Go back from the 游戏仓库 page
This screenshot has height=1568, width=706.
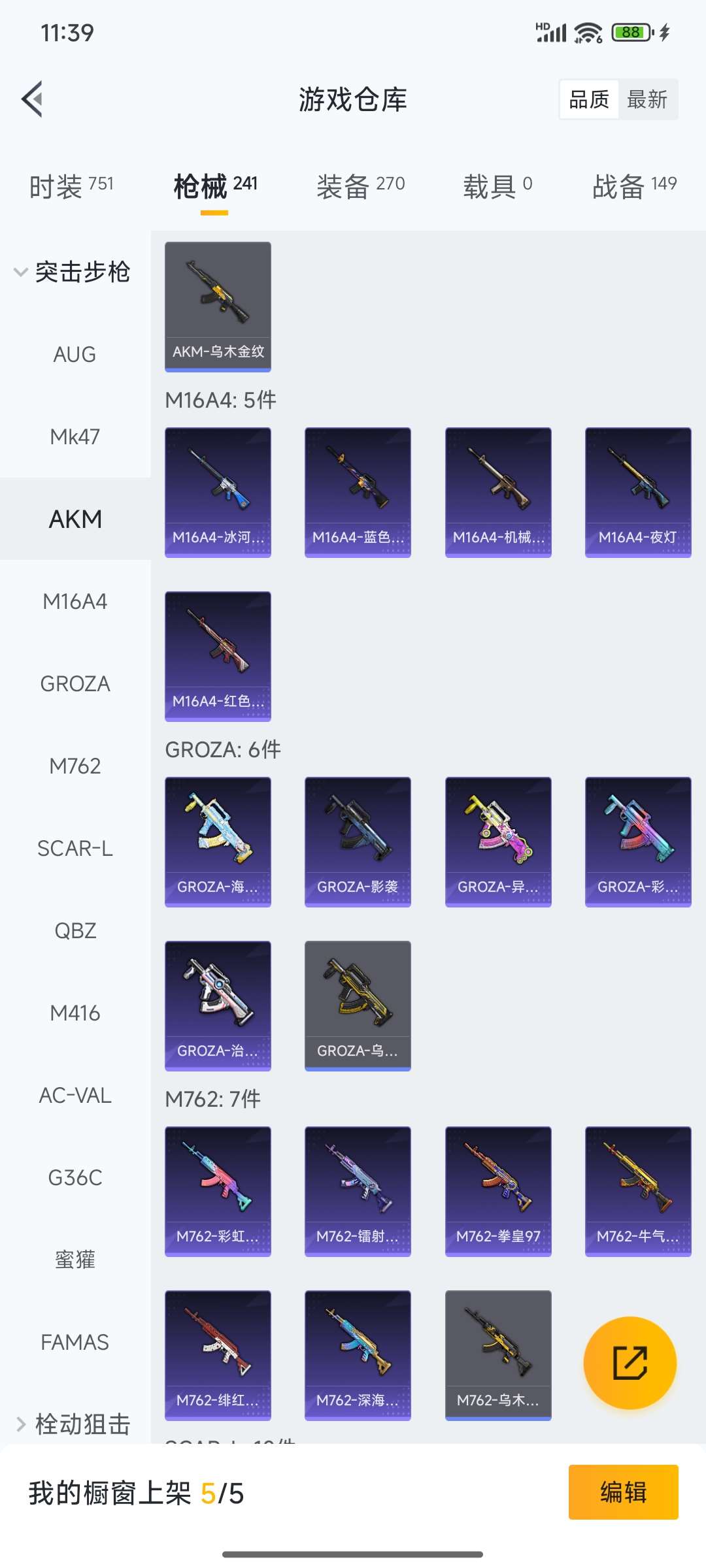pos(33,99)
